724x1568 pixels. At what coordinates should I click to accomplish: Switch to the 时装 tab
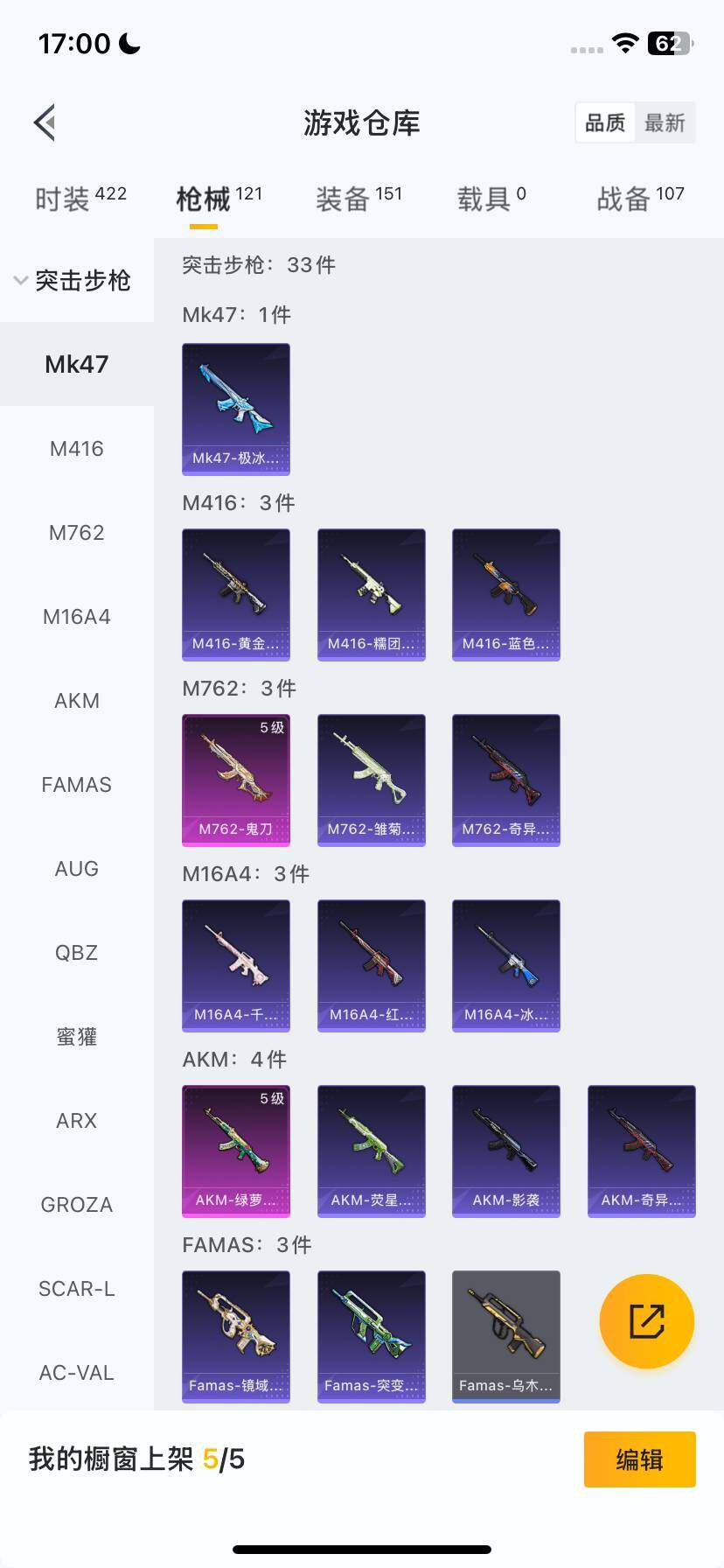(x=80, y=199)
